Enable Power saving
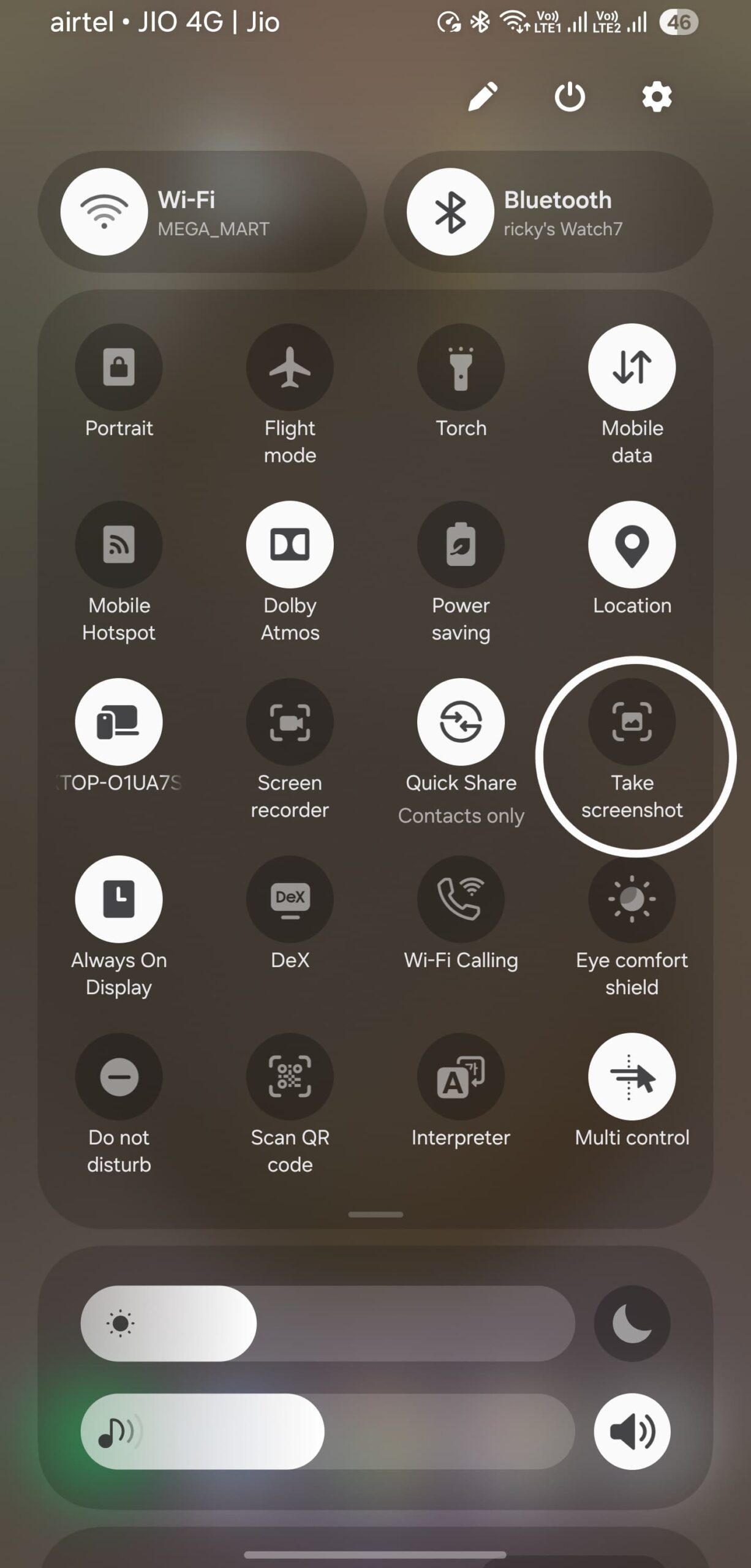Viewport: 751px width, 1568px height. 461,545
